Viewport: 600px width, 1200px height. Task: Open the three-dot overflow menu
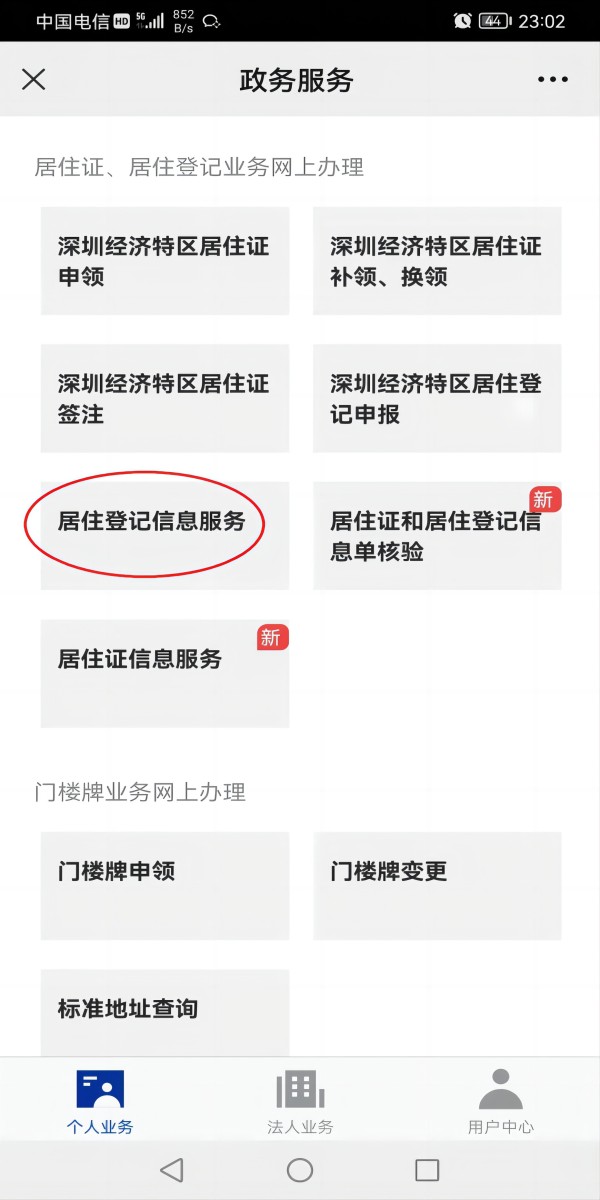tap(552, 80)
